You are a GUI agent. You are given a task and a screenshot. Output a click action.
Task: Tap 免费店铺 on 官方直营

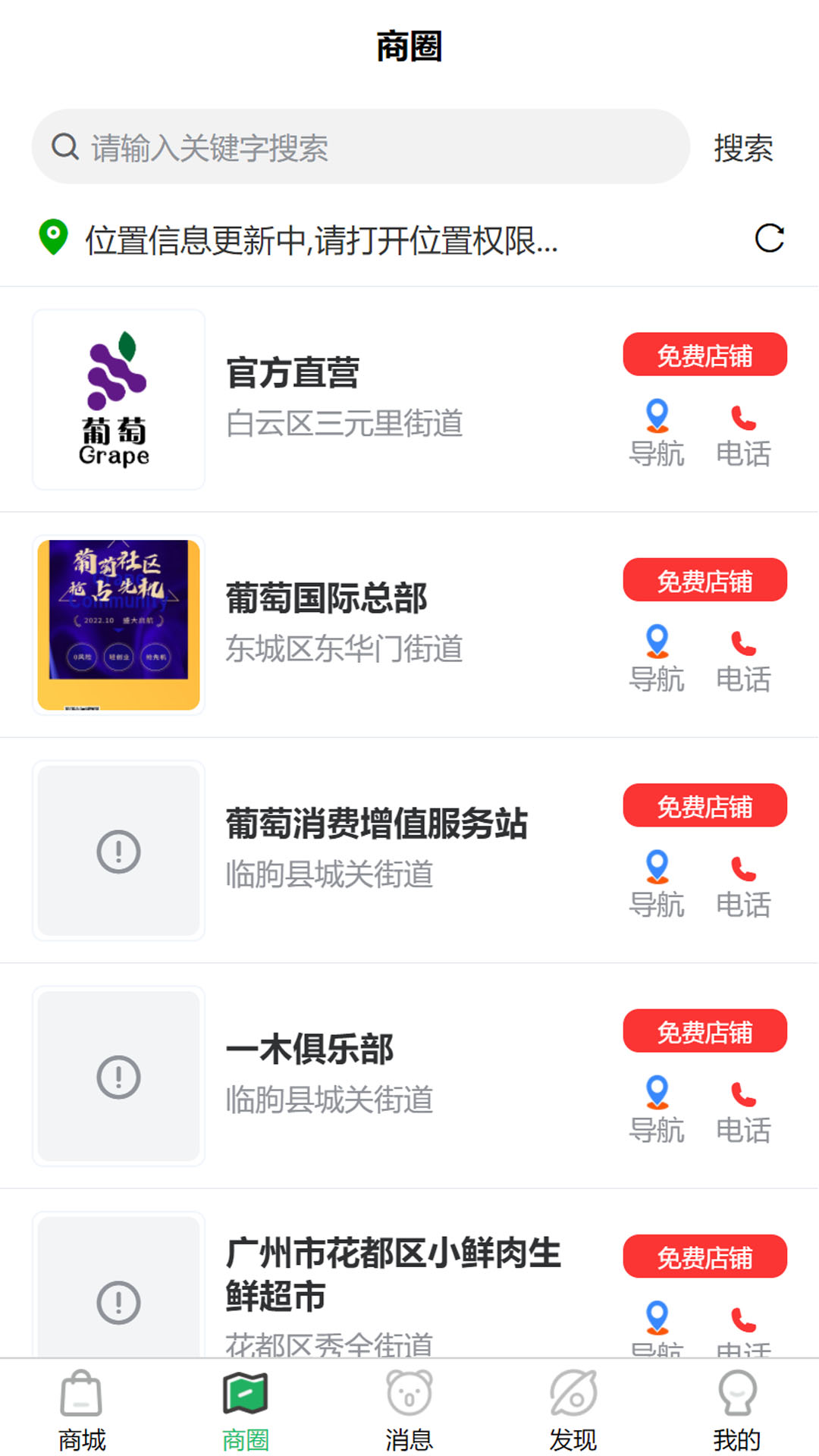coord(704,354)
